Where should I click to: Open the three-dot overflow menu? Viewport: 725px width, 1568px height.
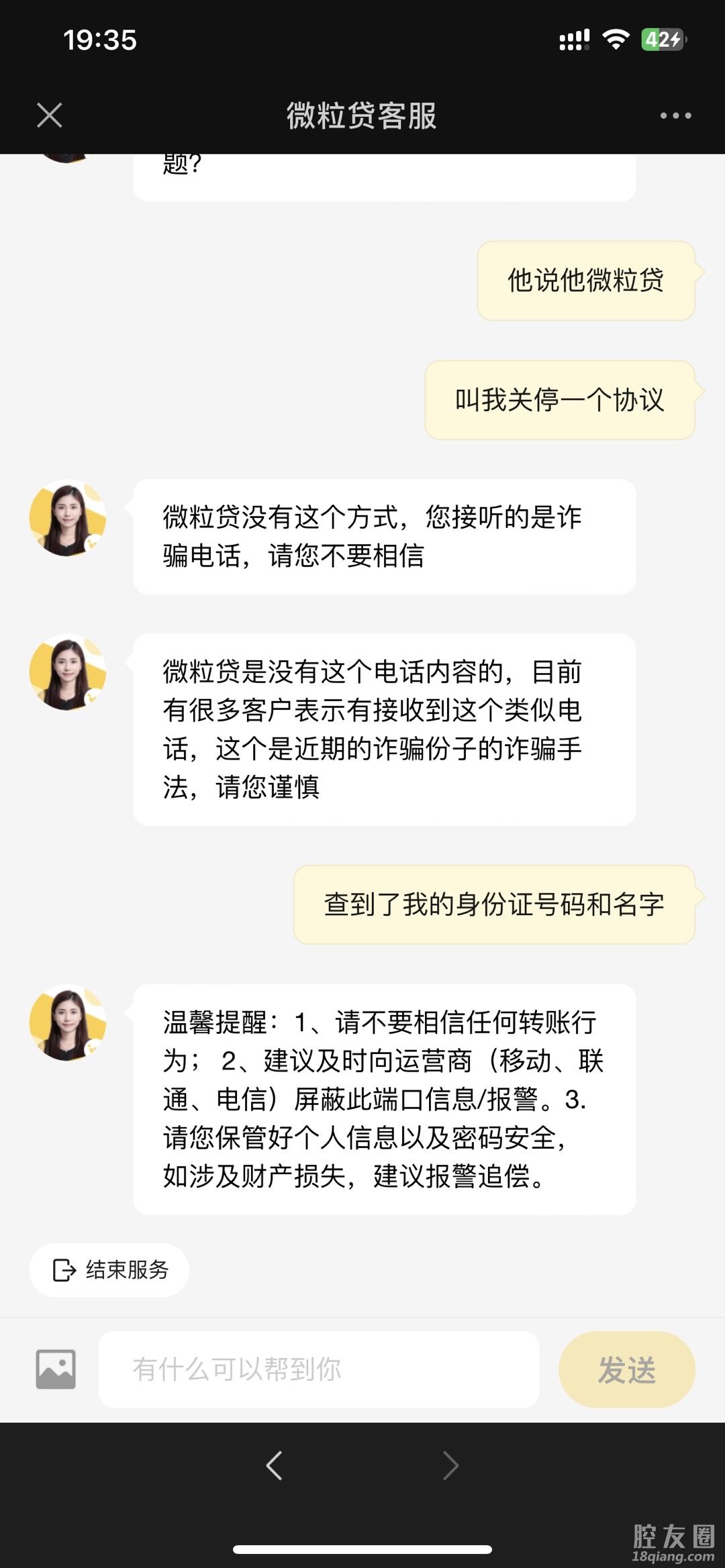coord(675,115)
